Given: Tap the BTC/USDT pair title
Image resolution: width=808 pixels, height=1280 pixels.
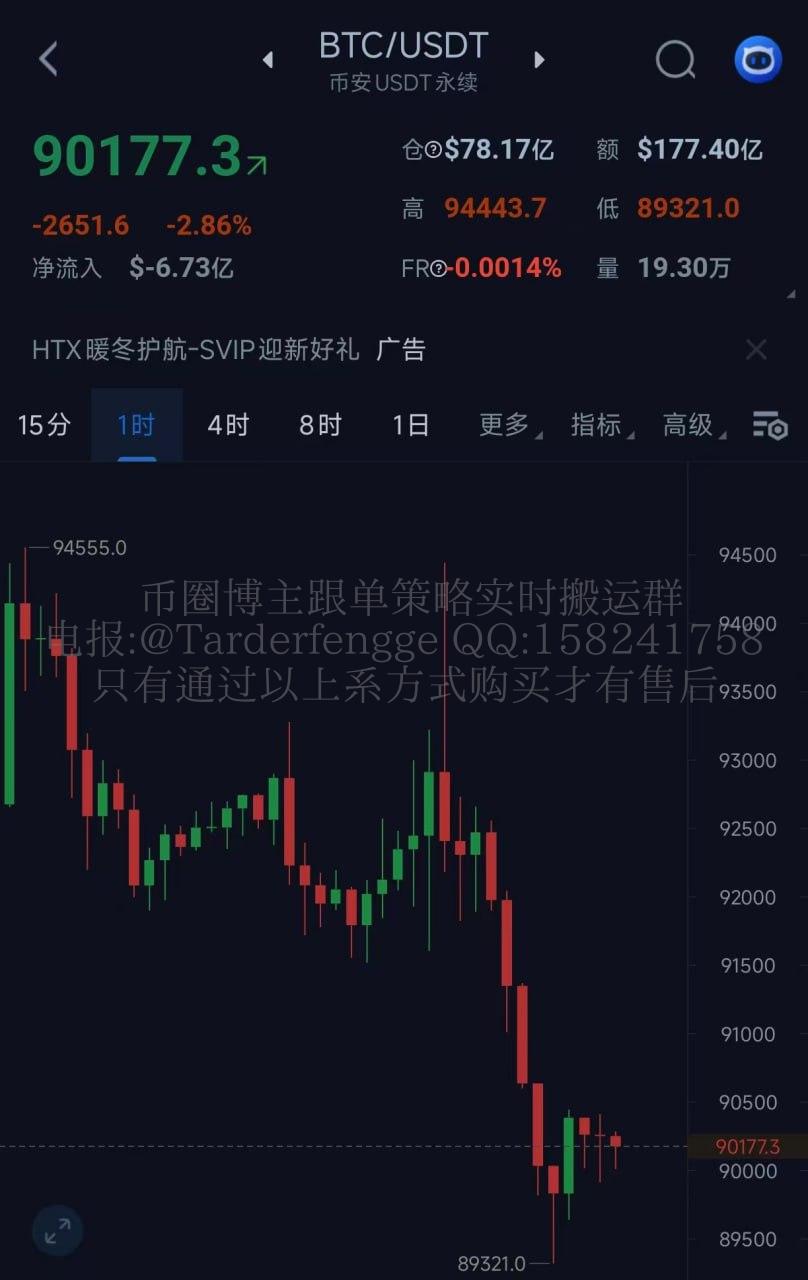Looking at the screenshot, I should (403, 47).
